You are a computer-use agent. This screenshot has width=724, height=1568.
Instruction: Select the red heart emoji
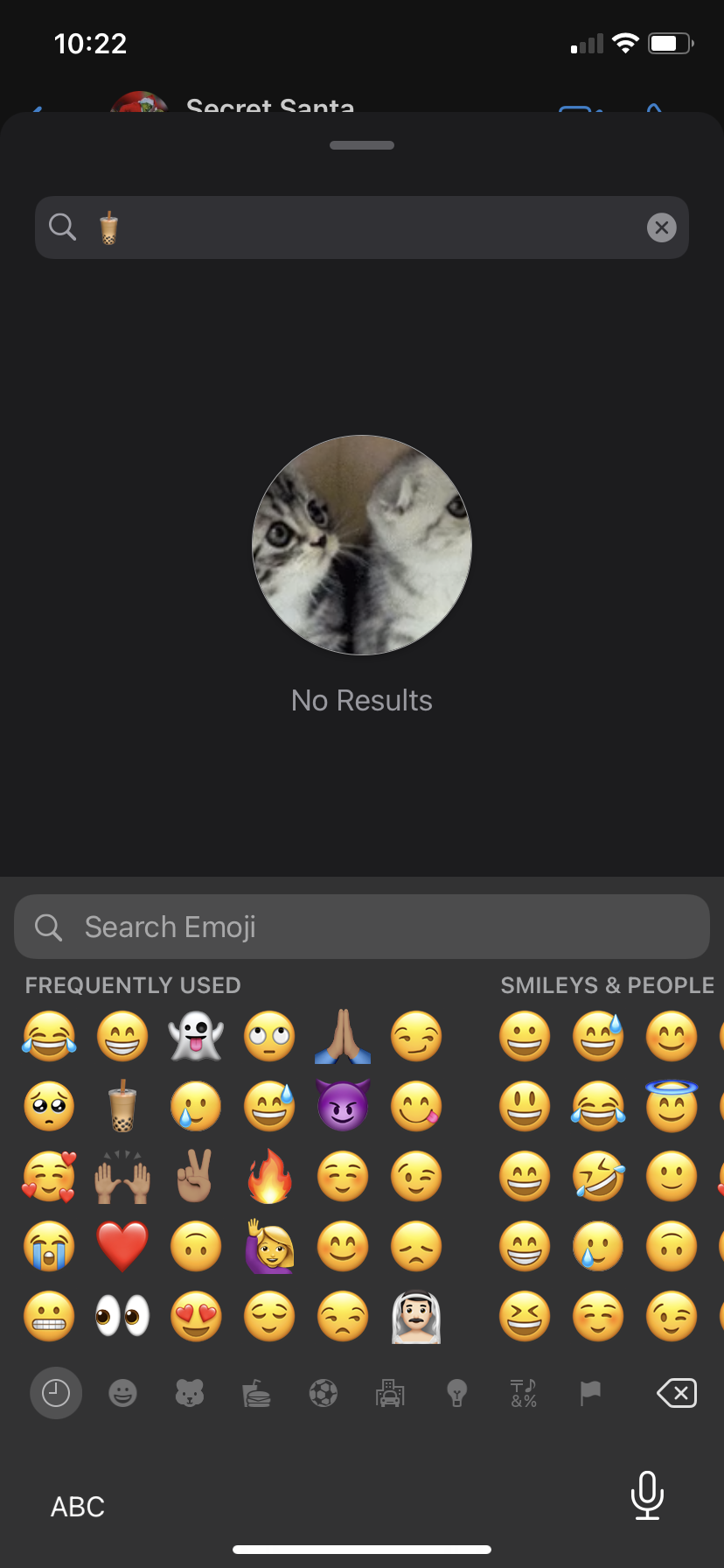tap(122, 1246)
